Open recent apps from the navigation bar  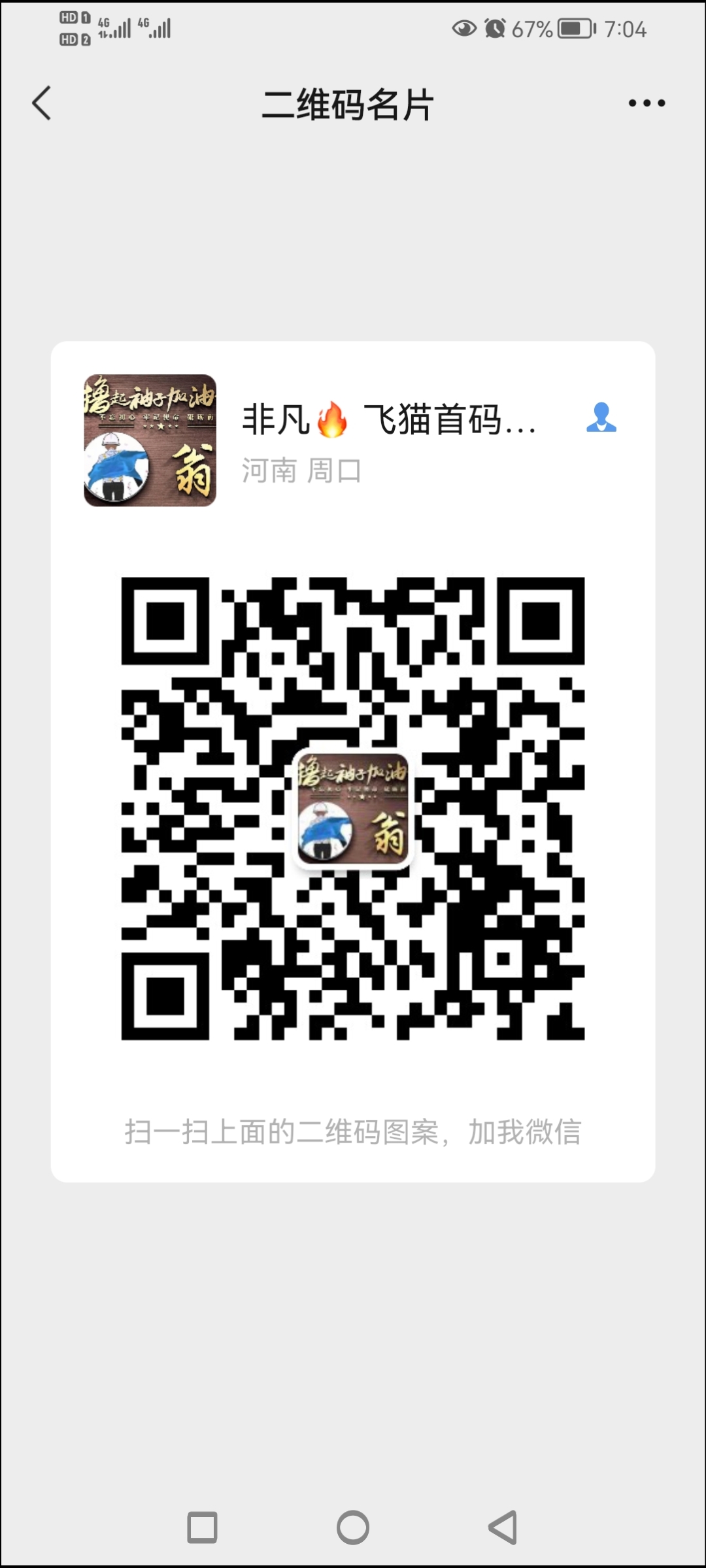[202, 1527]
